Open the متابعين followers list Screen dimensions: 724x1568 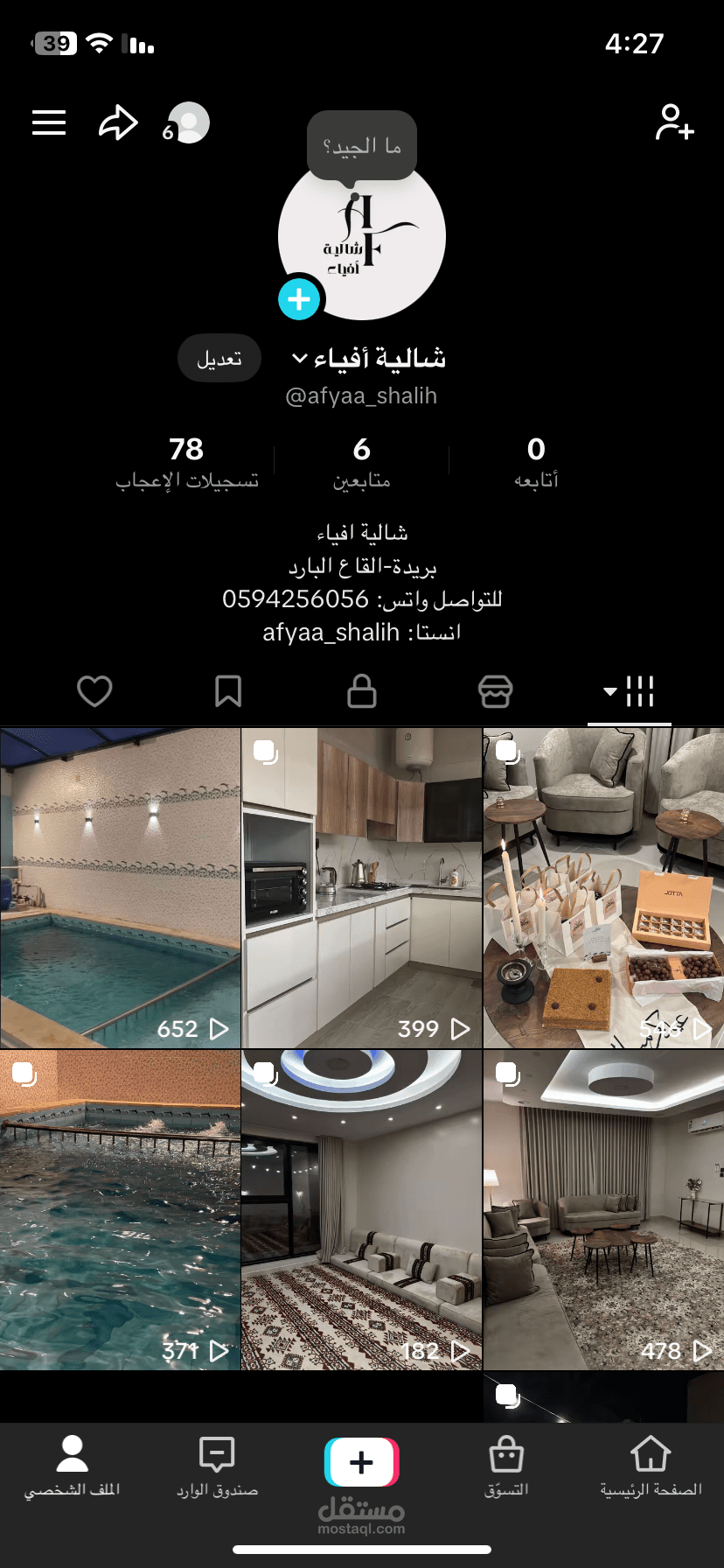362,463
